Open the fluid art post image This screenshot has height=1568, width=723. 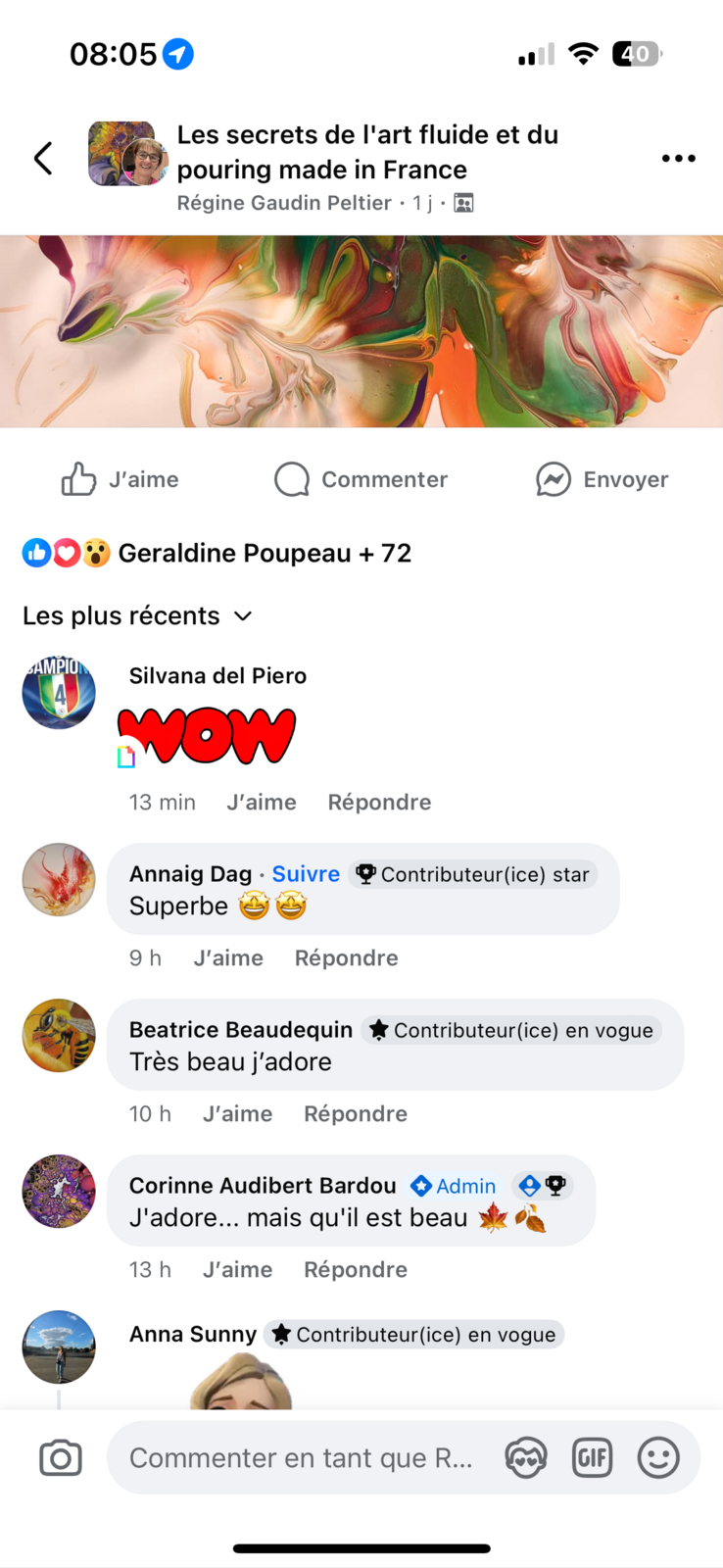click(x=361, y=331)
